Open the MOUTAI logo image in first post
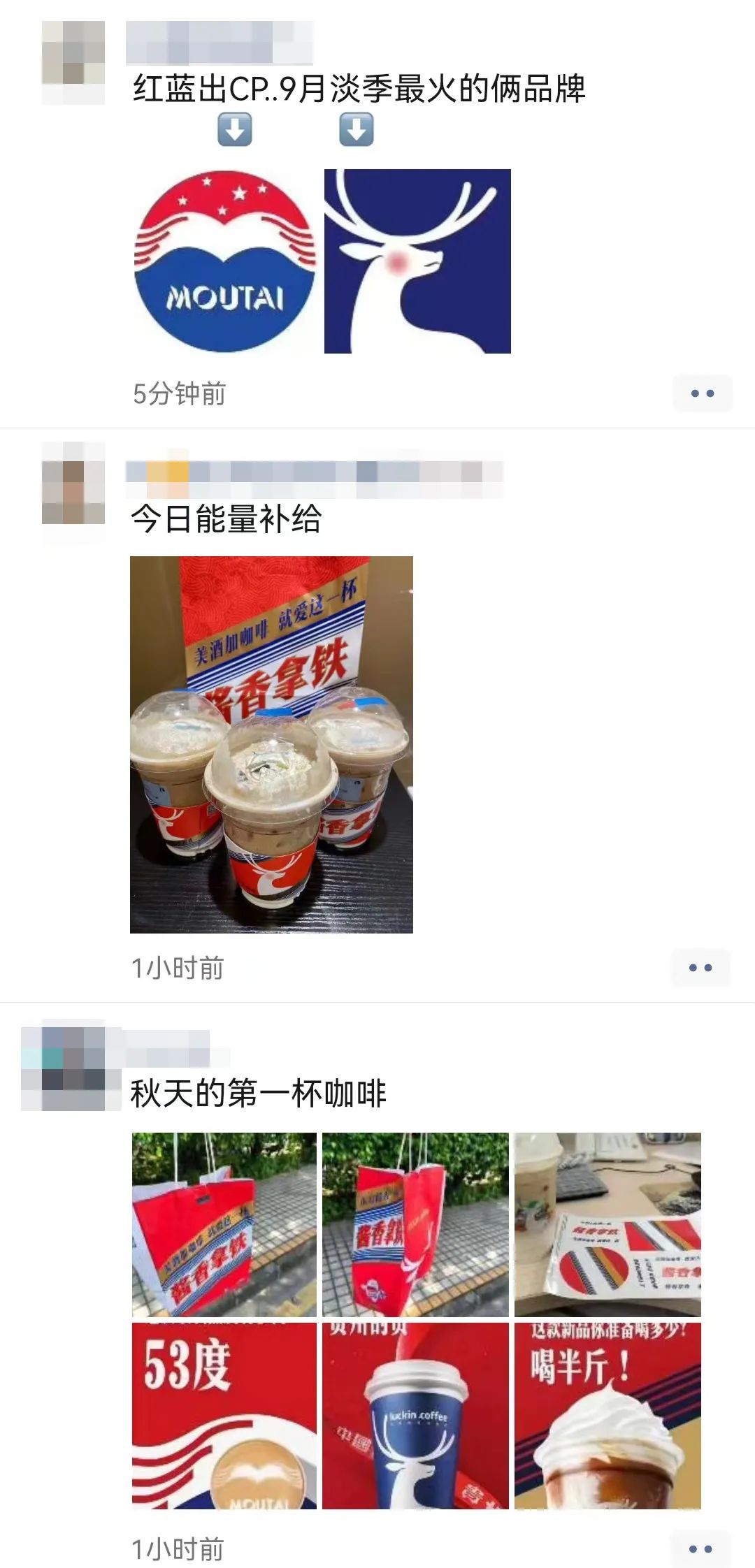755x1568 pixels. coord(225,261)
